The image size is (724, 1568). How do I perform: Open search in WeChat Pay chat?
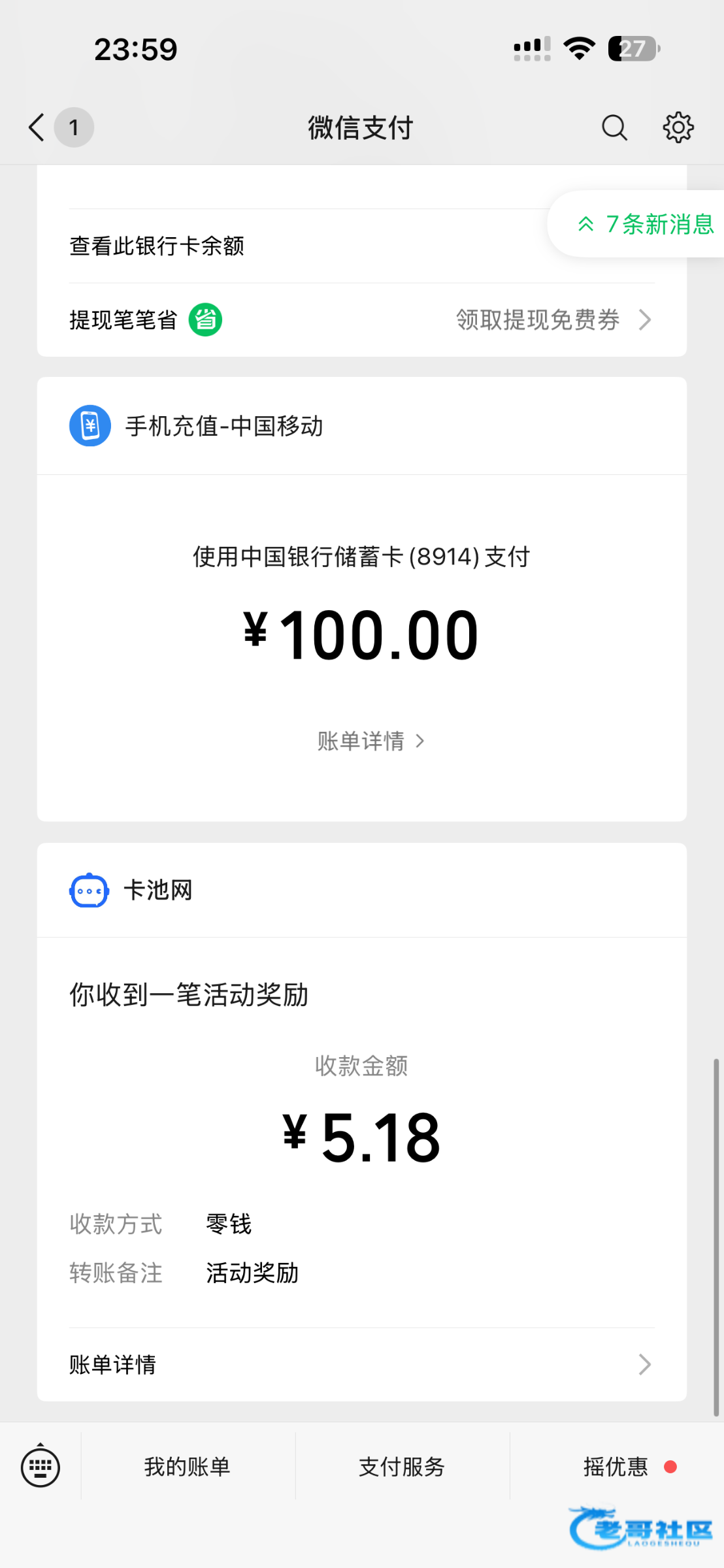(614, 127)
